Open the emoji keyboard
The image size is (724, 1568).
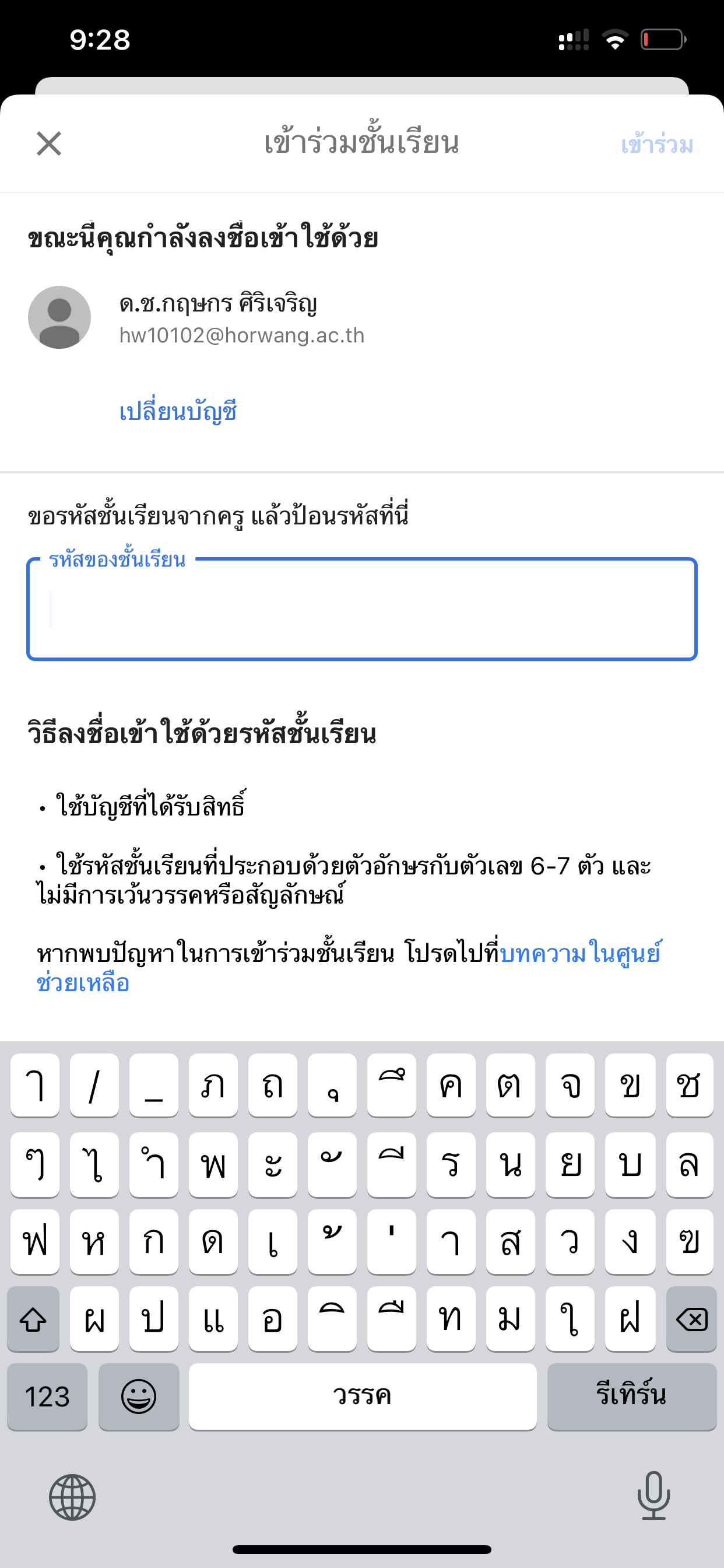[x=139, y=1396]
